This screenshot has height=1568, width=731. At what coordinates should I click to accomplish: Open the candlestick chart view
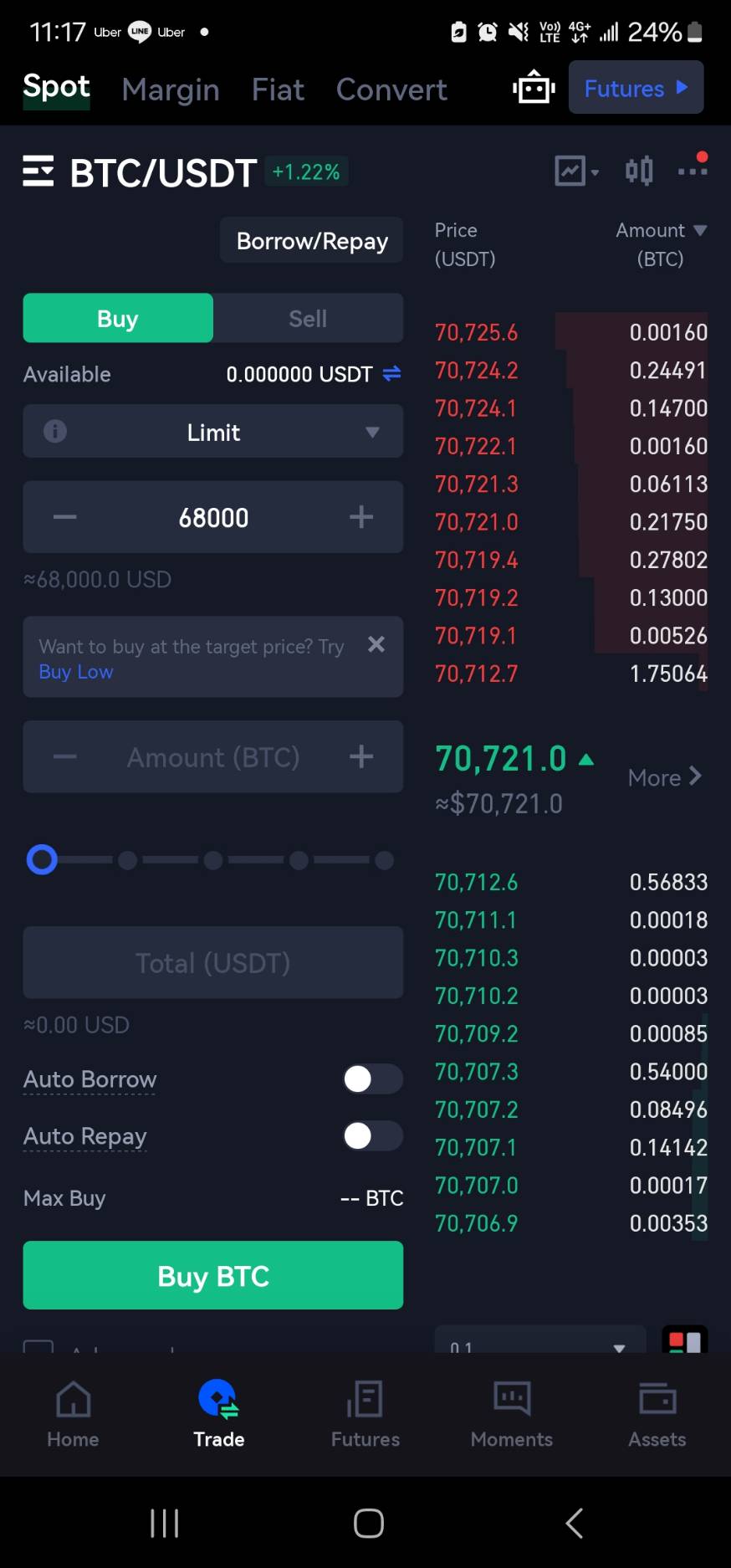click(x=639, y=171)
